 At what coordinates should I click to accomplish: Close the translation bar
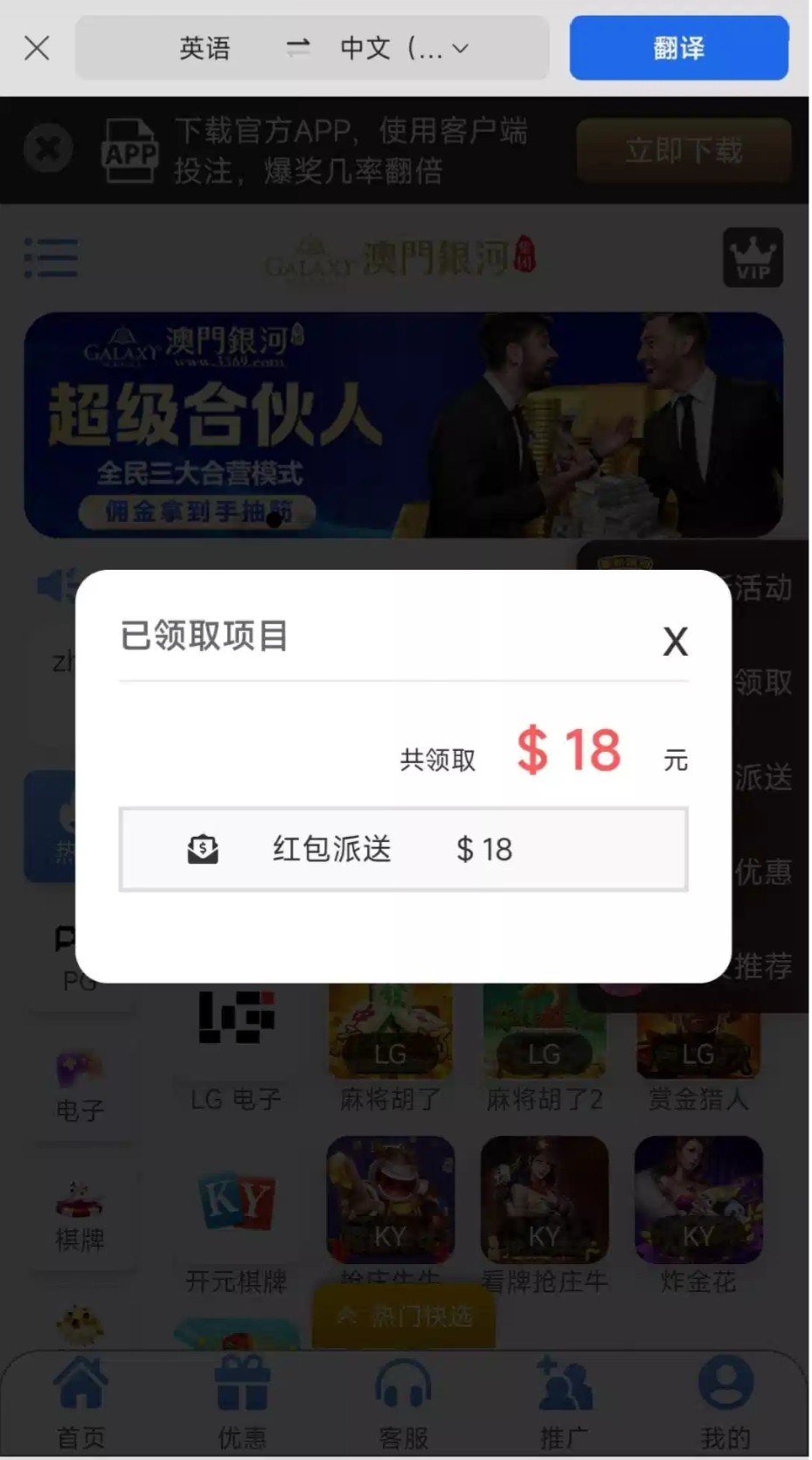(37, 48)
